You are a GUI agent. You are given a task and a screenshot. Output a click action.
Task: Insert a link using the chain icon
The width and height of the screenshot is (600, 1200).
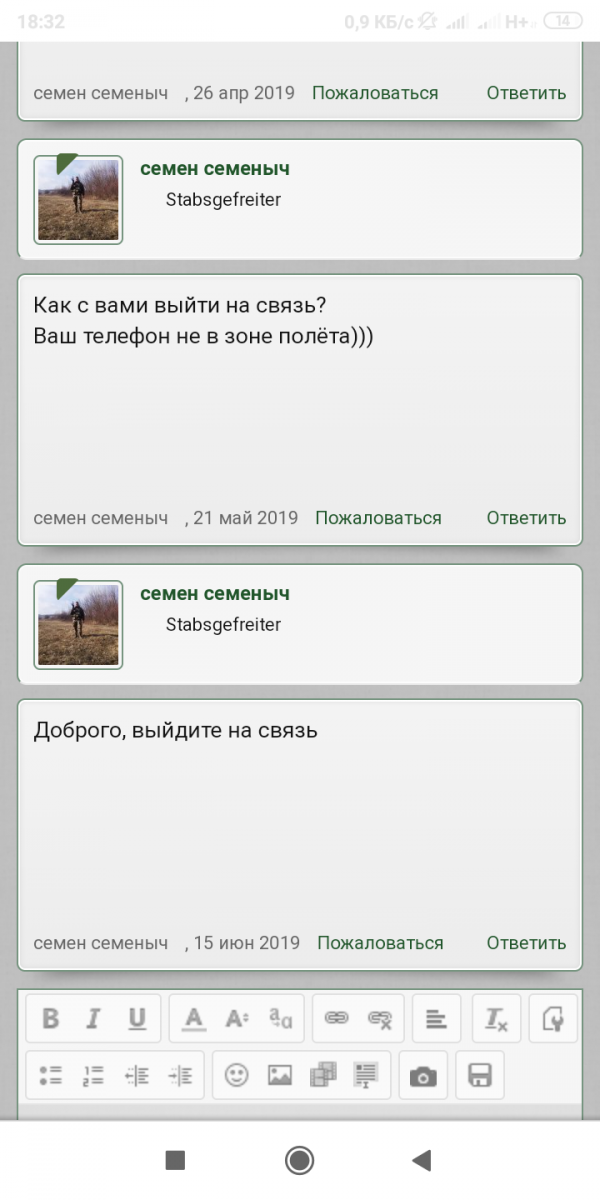(337, 1019)
